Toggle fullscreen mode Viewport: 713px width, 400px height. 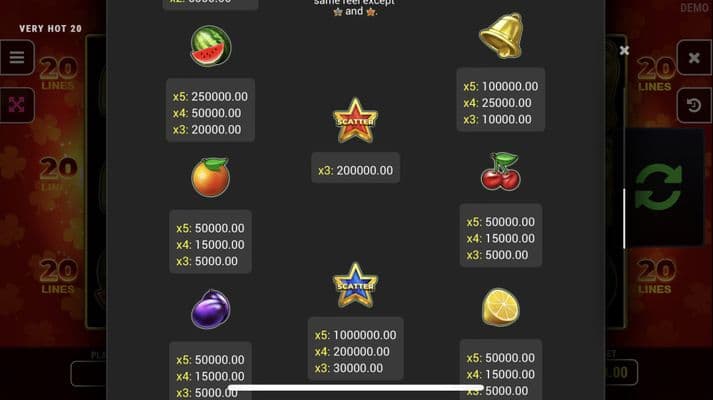tap(16, 104)
